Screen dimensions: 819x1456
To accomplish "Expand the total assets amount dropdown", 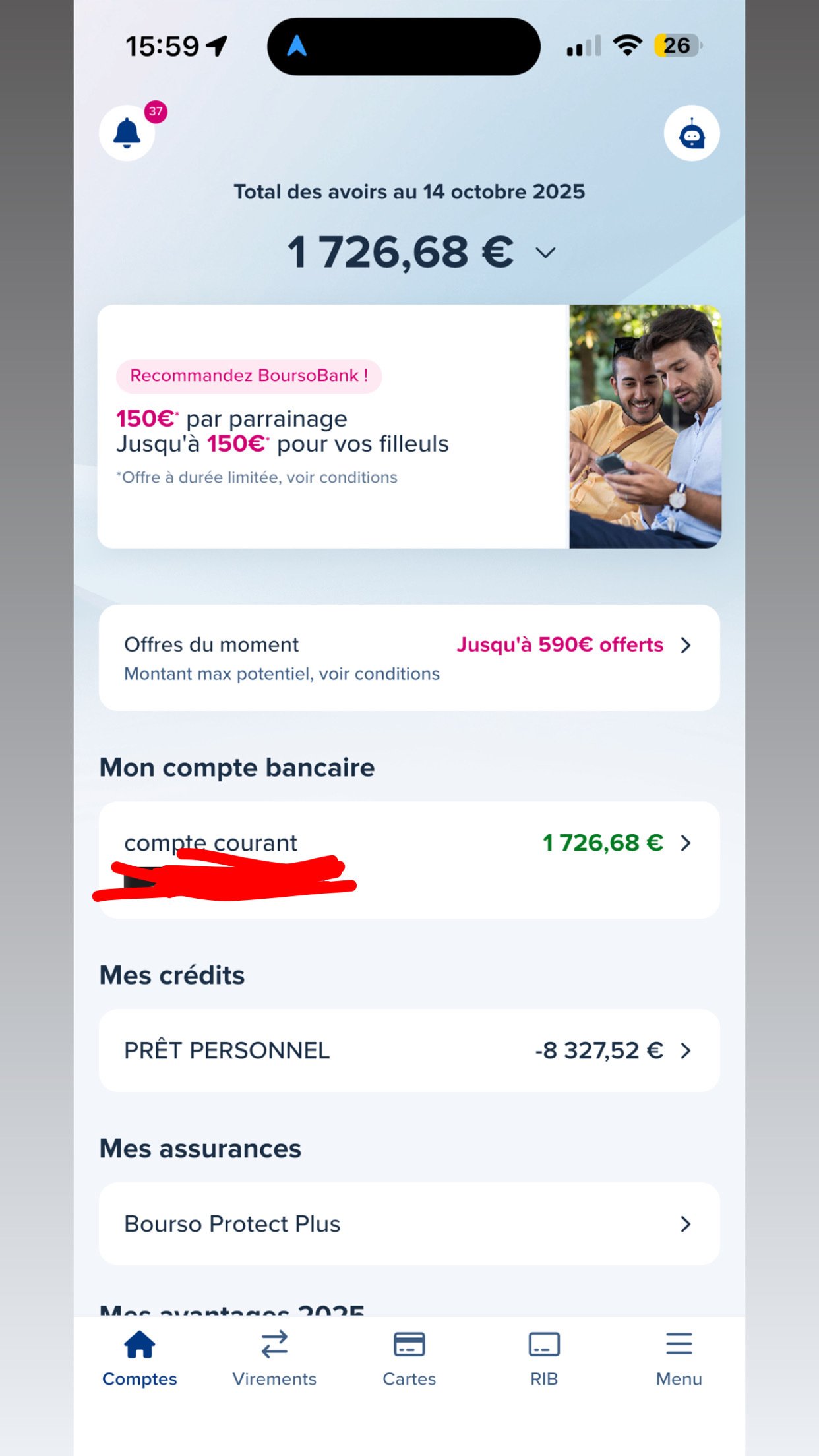I will [x=545, y=253].
